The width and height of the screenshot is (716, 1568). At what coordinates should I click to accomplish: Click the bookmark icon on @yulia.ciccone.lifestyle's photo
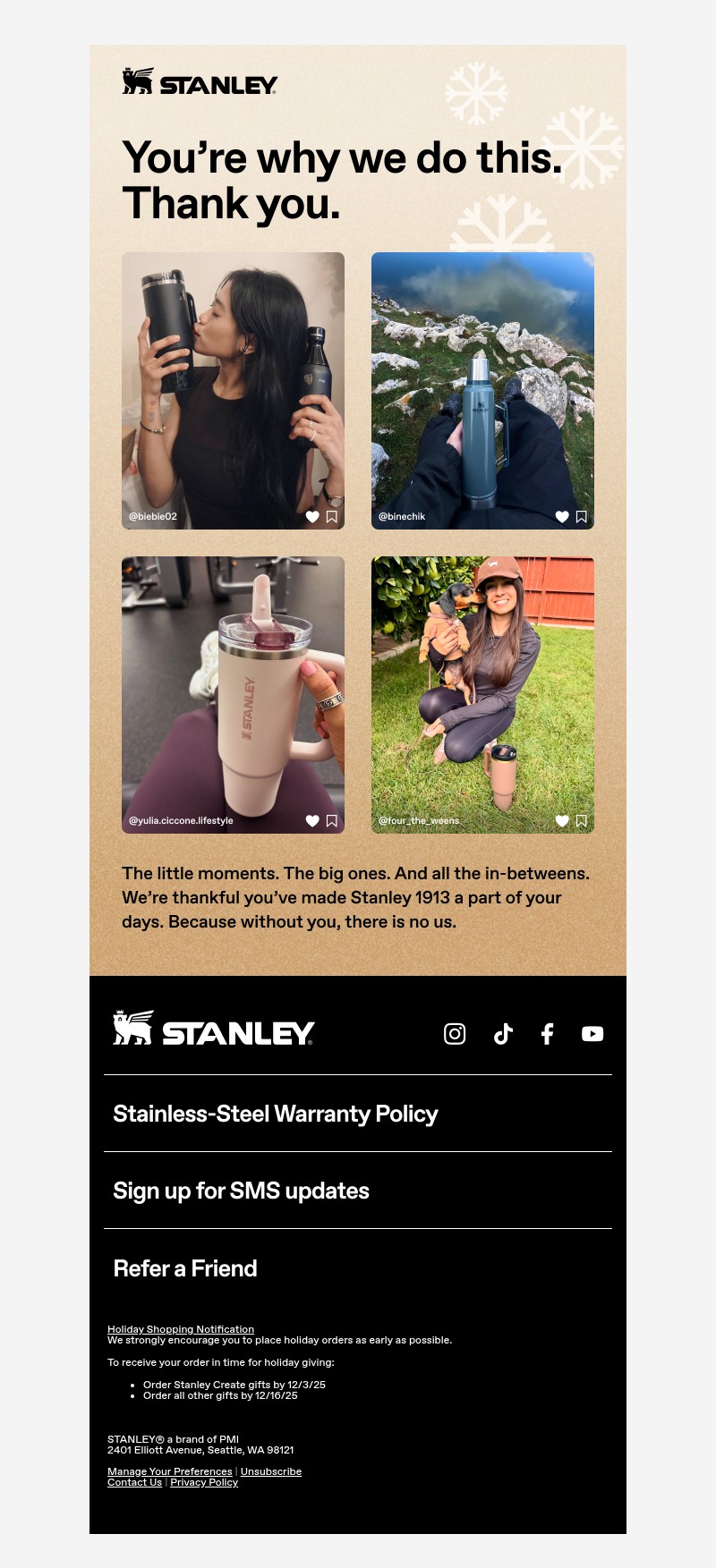pos(330,820)
